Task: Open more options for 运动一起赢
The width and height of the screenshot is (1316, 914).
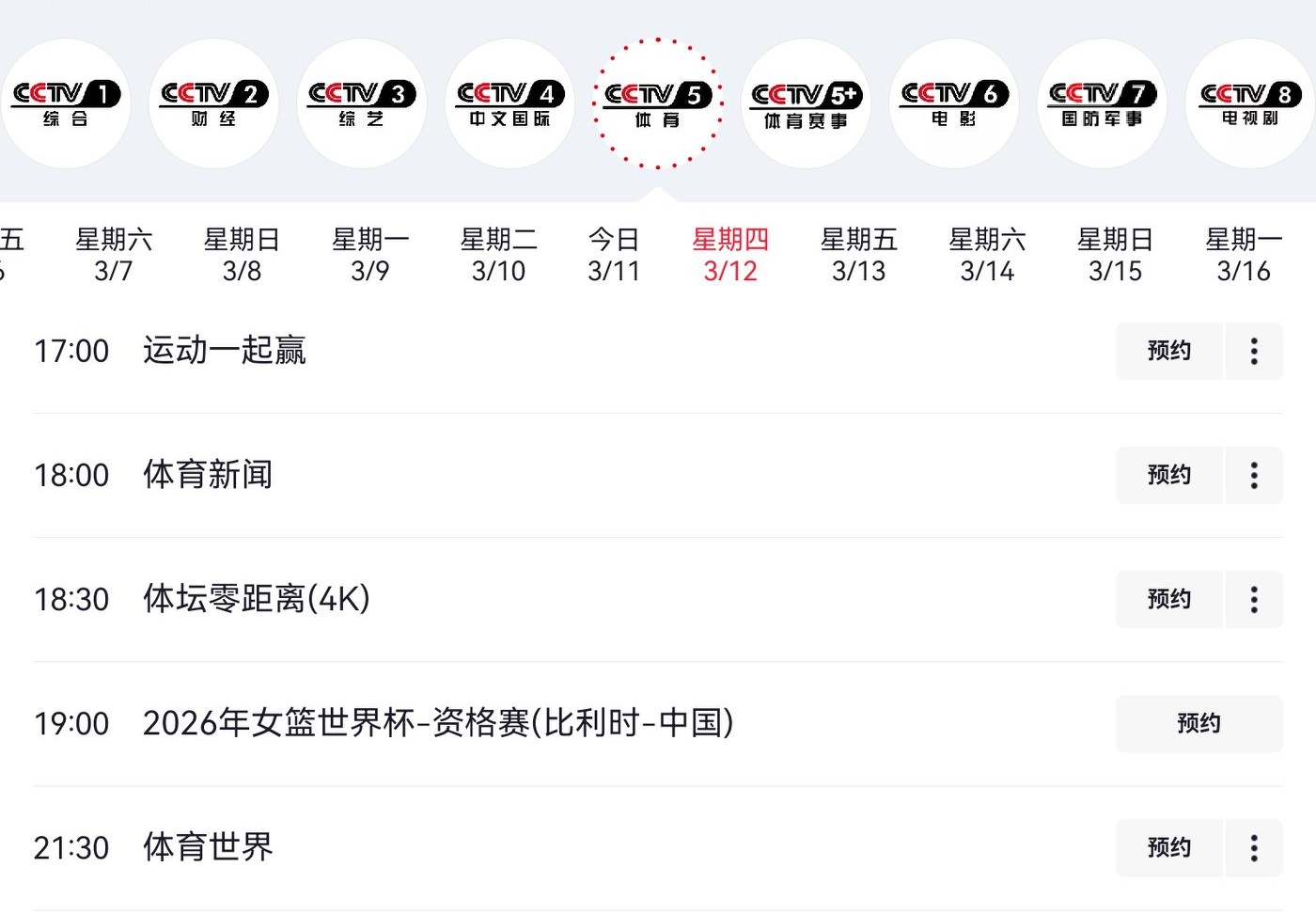Action: click(1254, 351)
